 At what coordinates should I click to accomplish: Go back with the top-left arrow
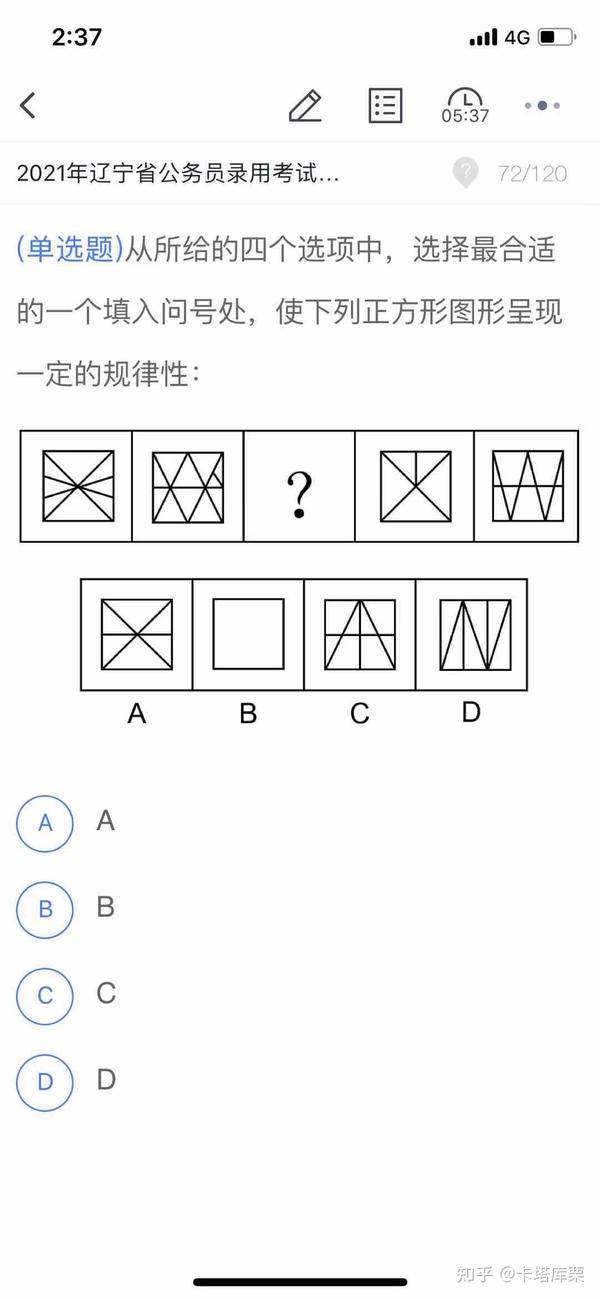click(28, 105)
